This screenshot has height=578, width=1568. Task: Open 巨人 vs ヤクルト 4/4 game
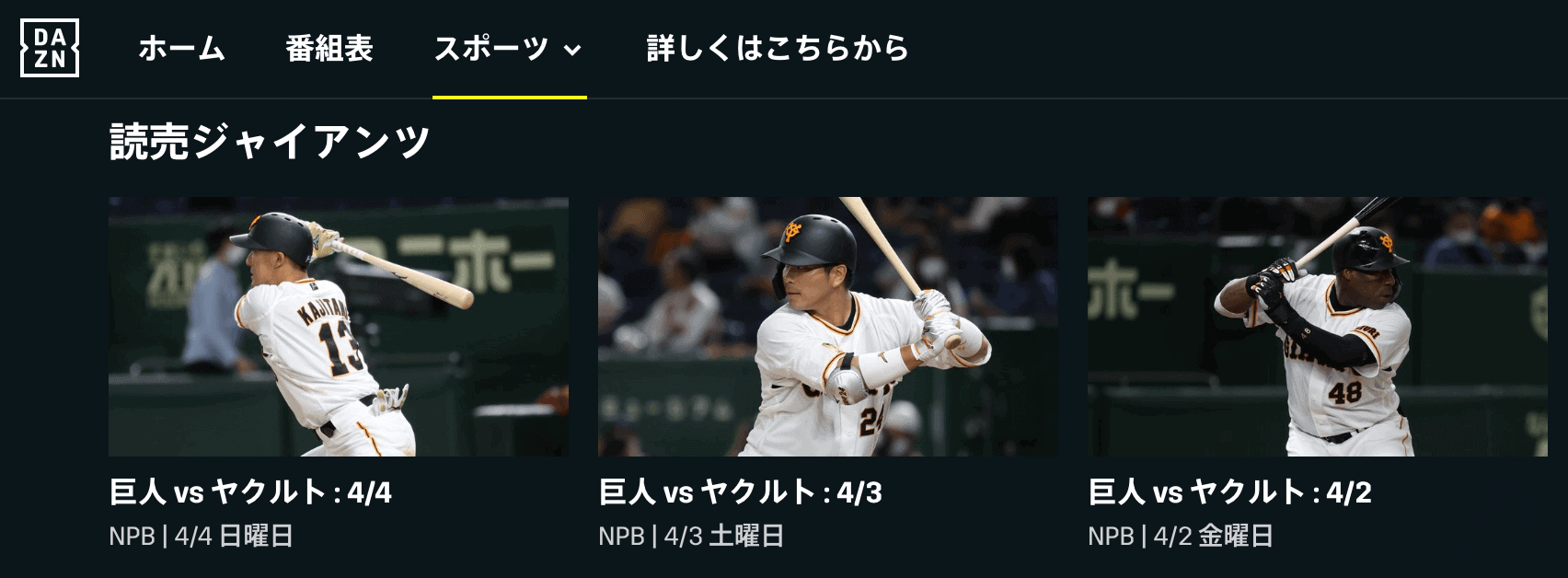tap(338, 327)
